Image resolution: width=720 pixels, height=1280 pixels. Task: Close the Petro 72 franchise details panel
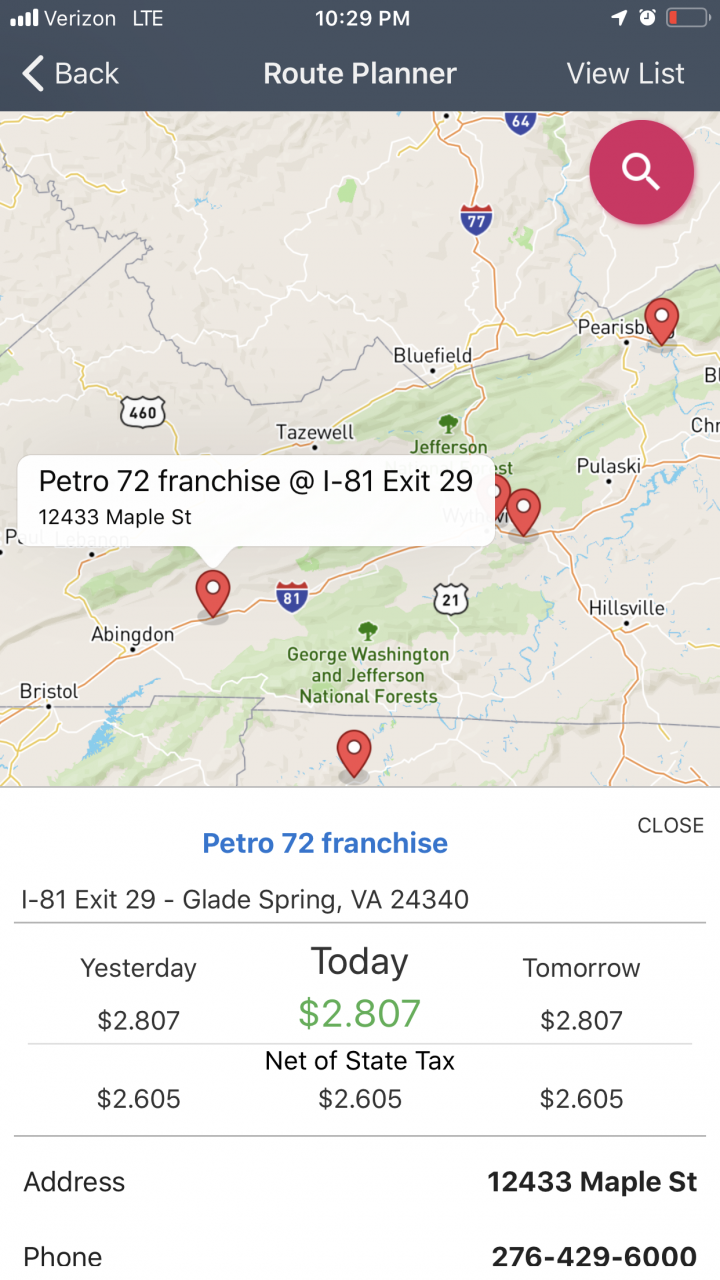pyautogui.click(x=670, y=825)
